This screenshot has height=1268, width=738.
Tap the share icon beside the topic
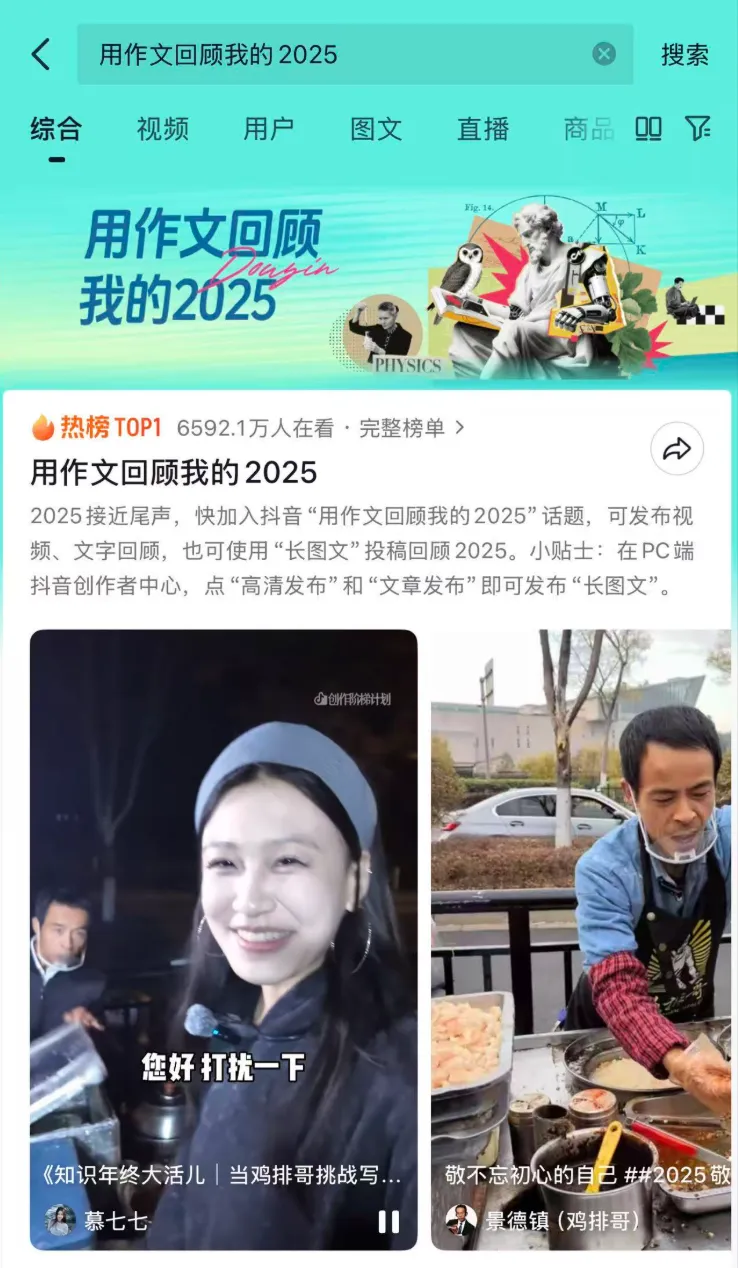coord(676,450)
